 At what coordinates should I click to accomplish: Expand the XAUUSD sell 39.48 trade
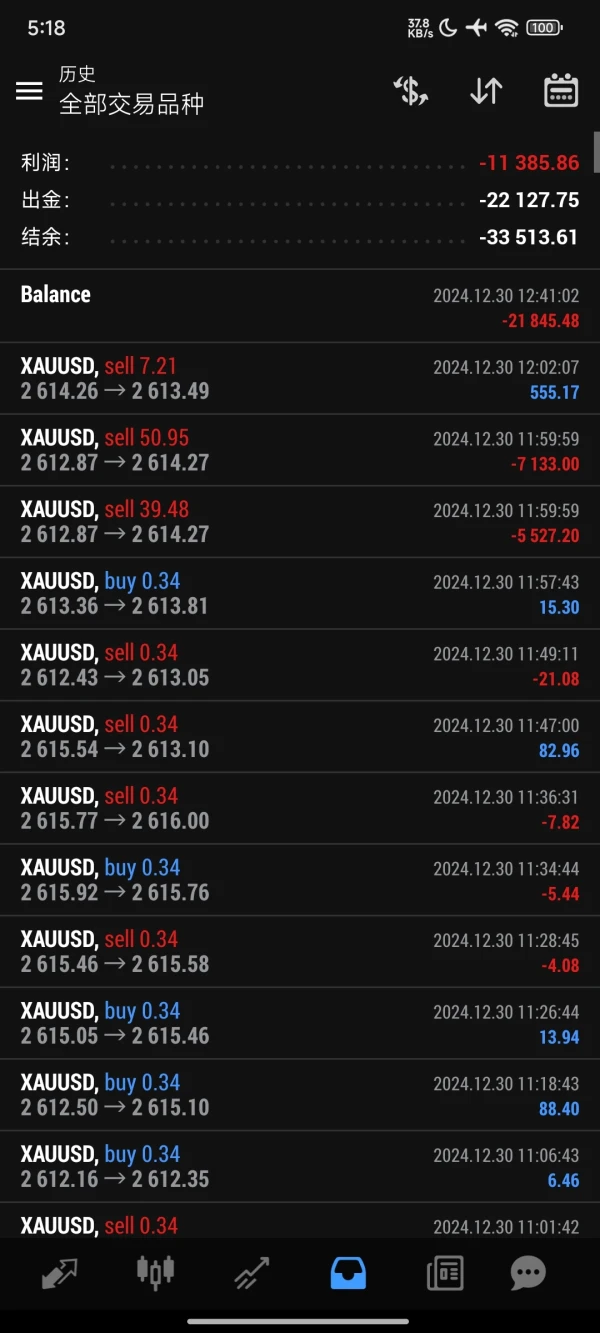300,521
